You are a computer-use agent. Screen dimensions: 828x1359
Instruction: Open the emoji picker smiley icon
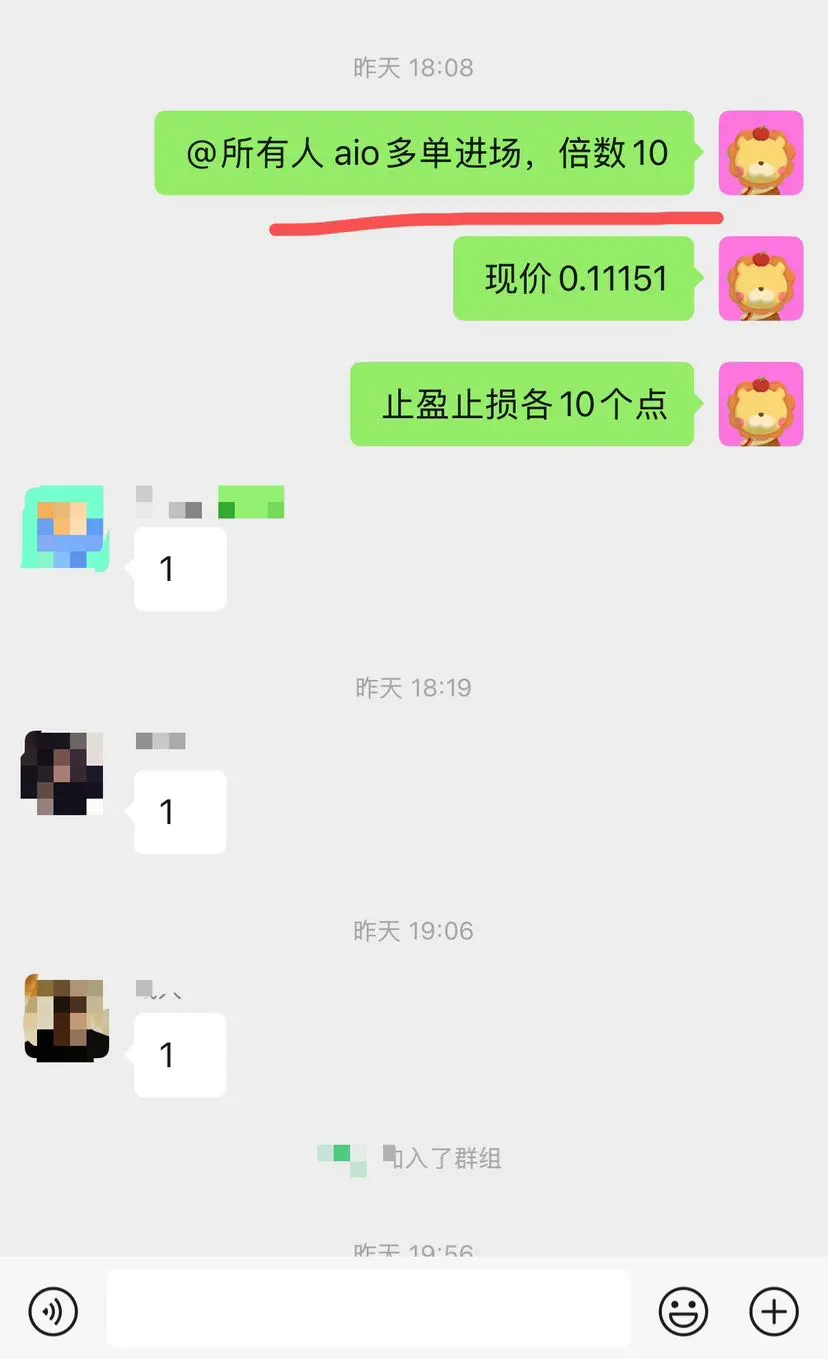(x=683, y=1311)
